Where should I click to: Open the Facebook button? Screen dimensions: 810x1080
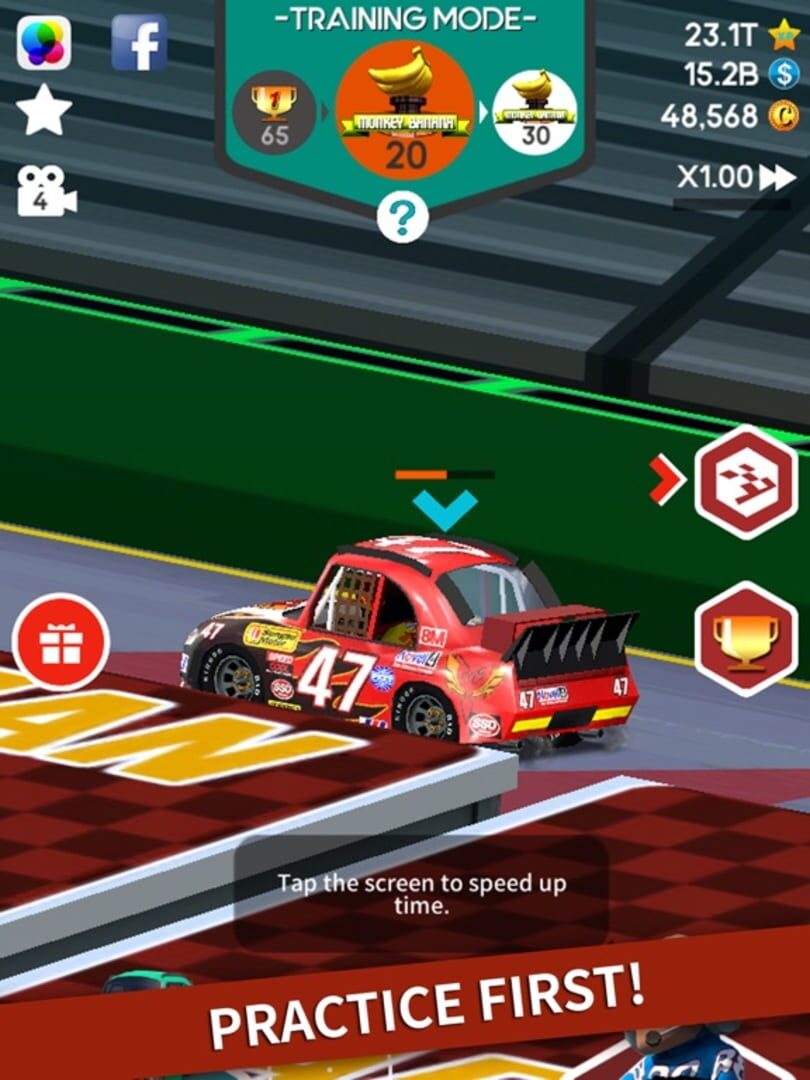click(138, 43)
